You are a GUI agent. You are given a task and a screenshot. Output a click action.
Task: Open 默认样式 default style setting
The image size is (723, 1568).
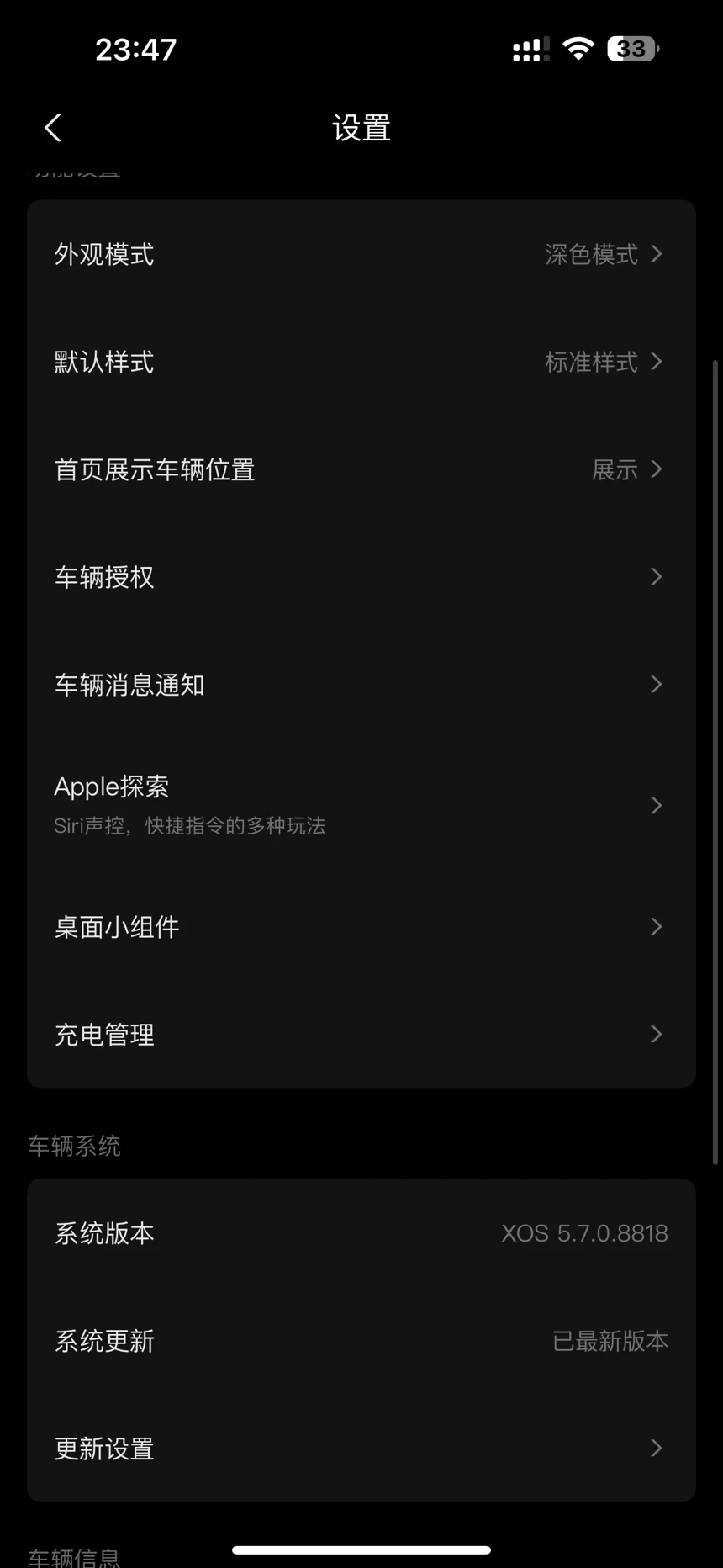(361, 362)
